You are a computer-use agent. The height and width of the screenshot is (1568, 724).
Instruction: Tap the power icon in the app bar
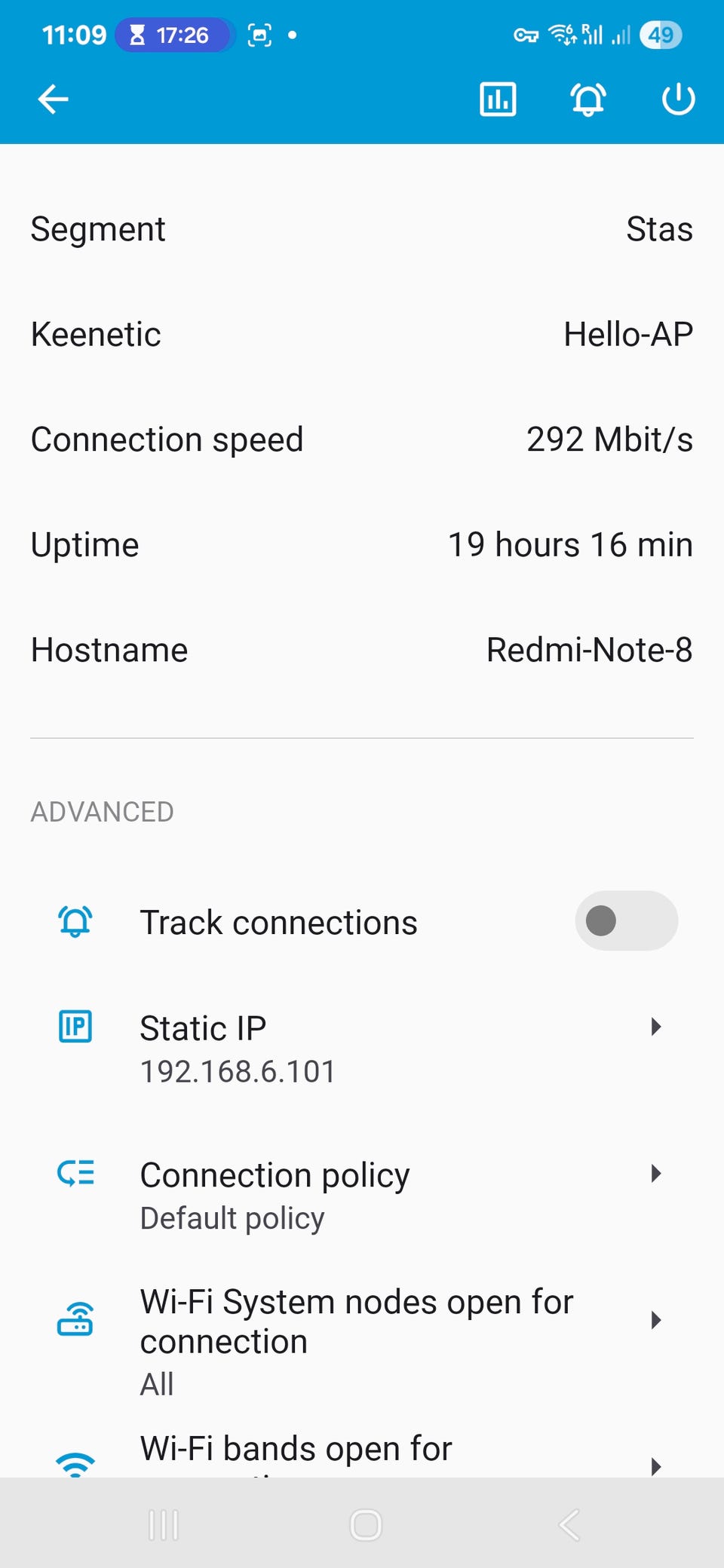[678, 99]
